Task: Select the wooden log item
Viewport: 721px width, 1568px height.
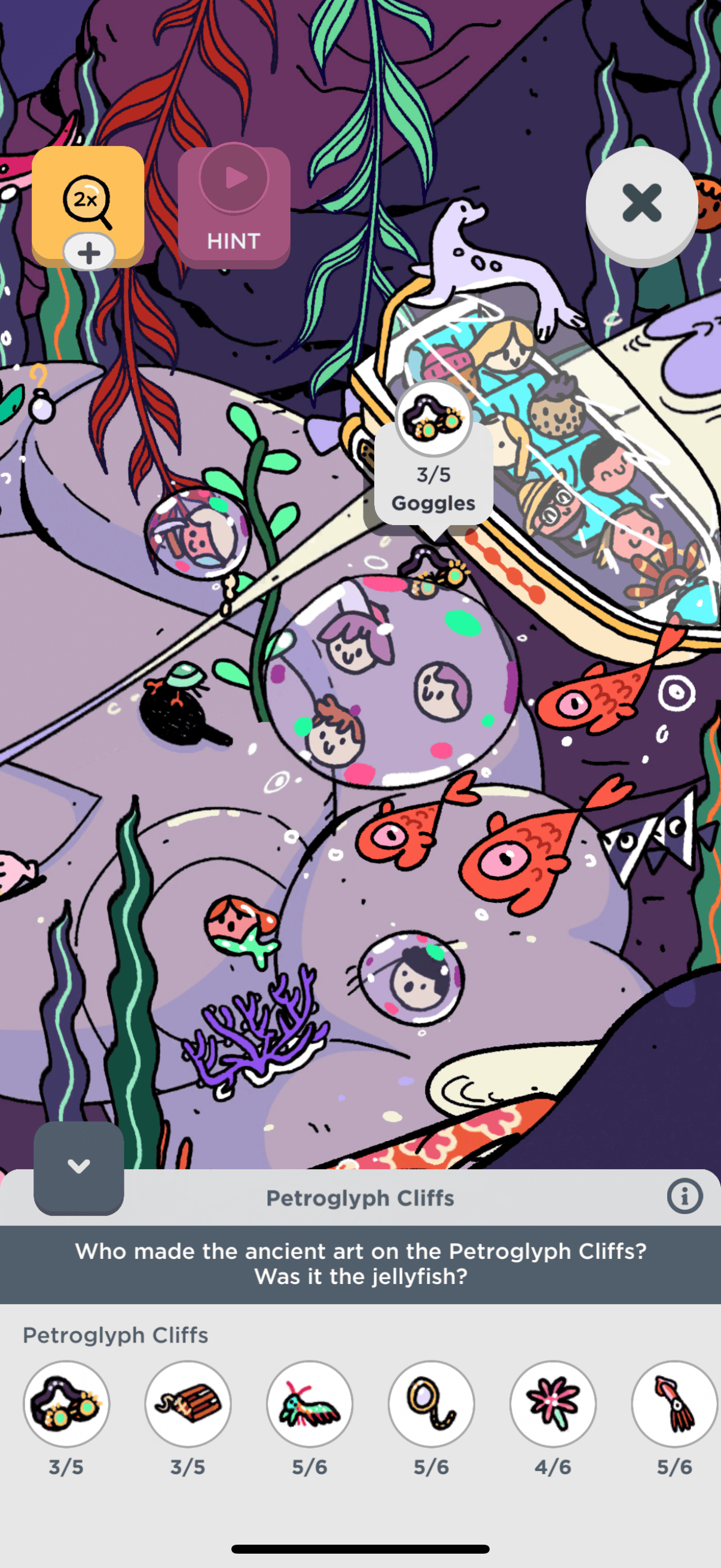Action: coord(188,1403)
